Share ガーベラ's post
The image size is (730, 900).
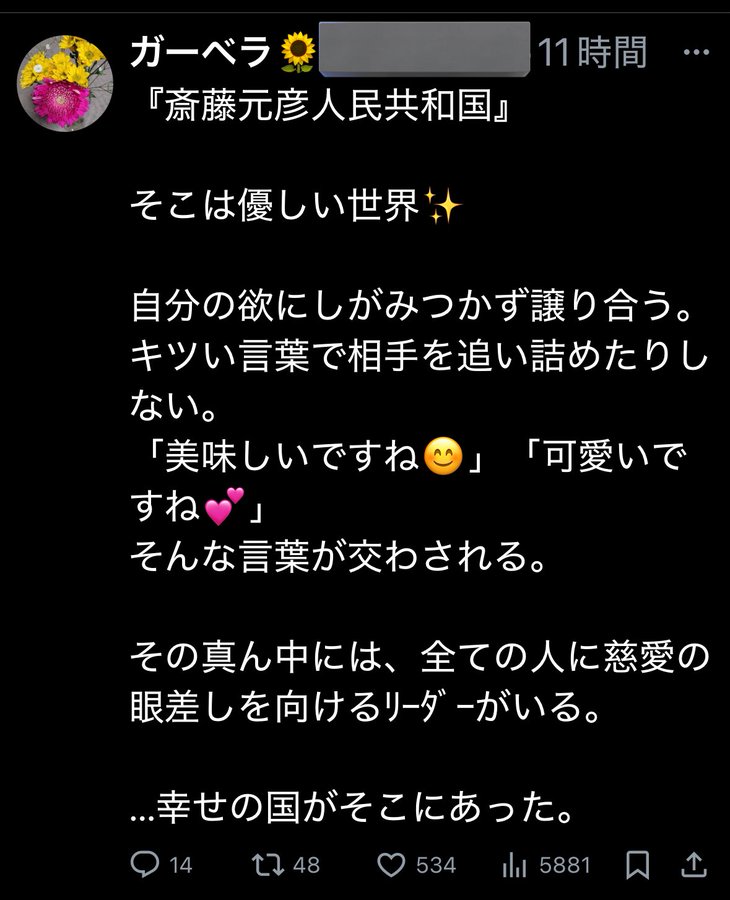point(696,864)
